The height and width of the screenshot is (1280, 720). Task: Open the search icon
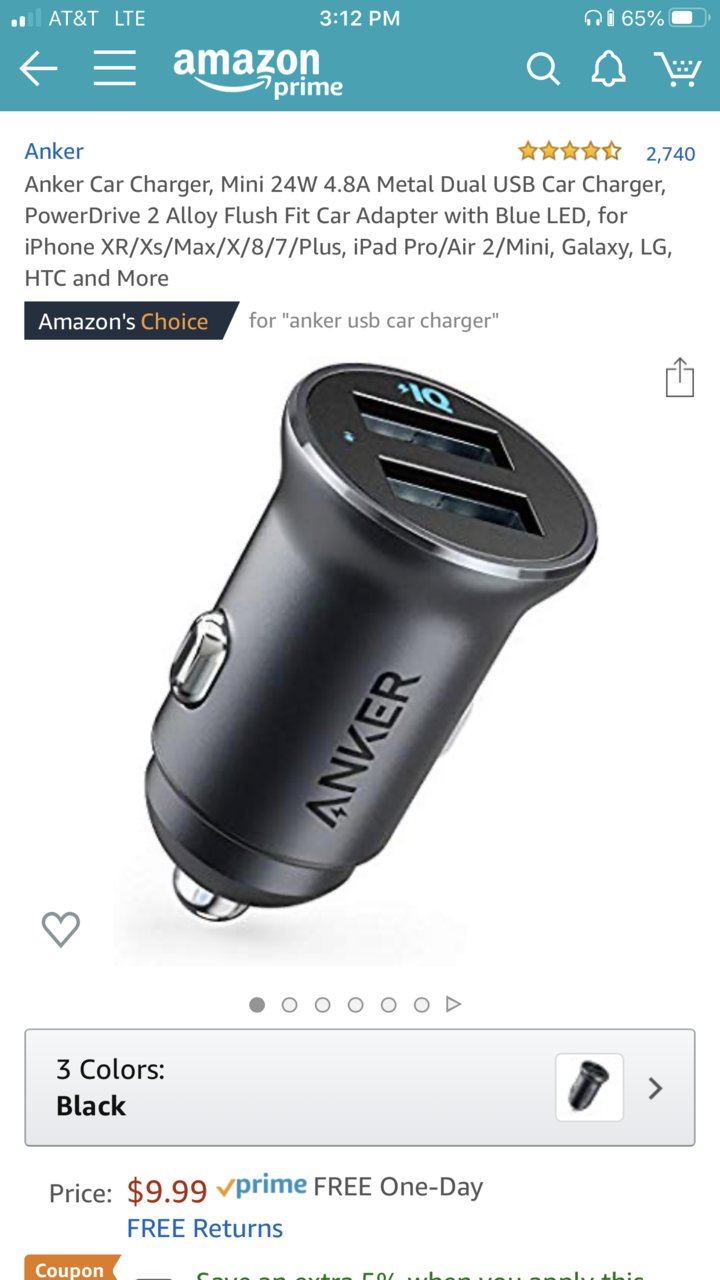543,69
